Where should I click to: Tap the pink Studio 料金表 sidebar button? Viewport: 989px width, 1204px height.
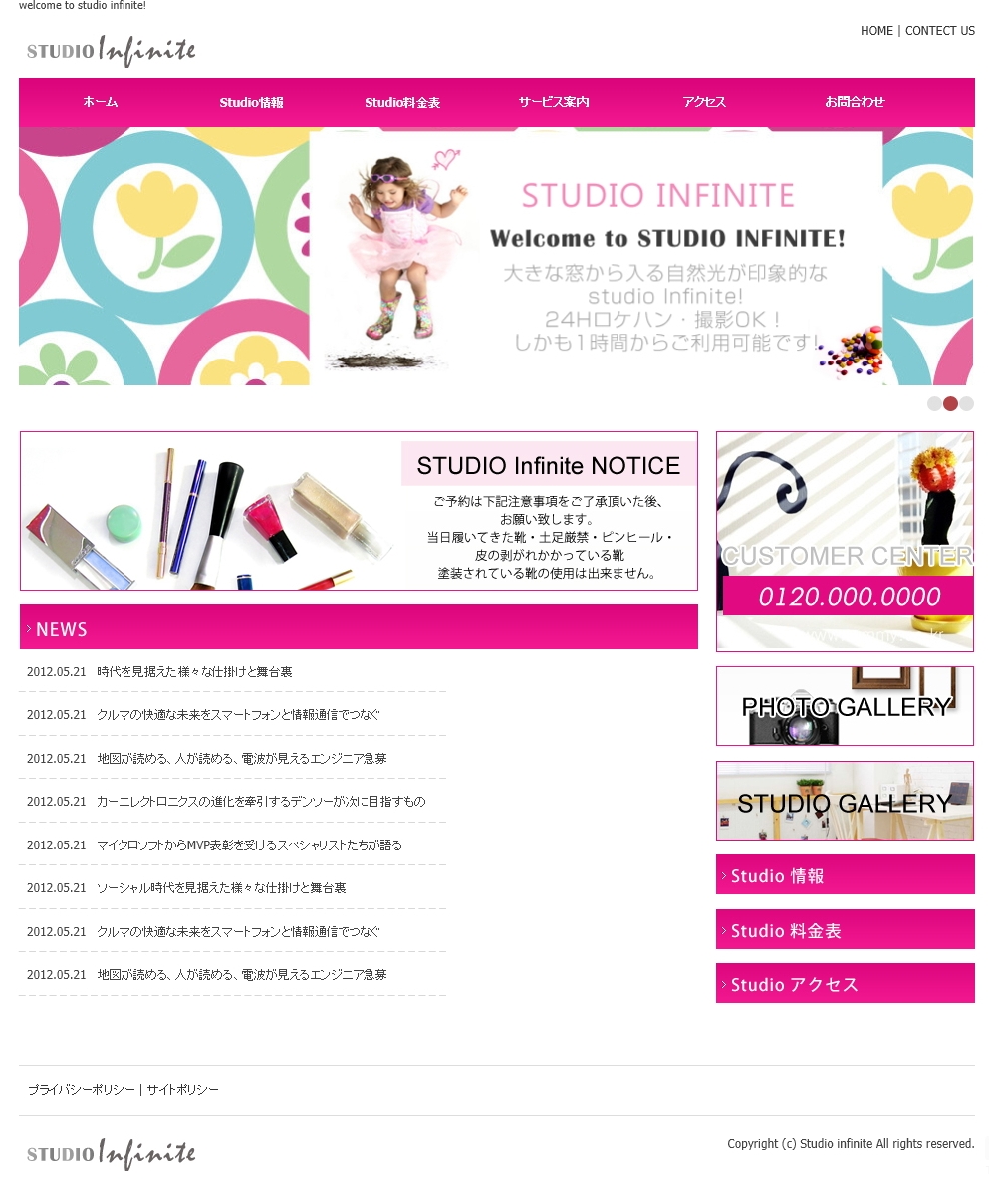tap(845, 930)
